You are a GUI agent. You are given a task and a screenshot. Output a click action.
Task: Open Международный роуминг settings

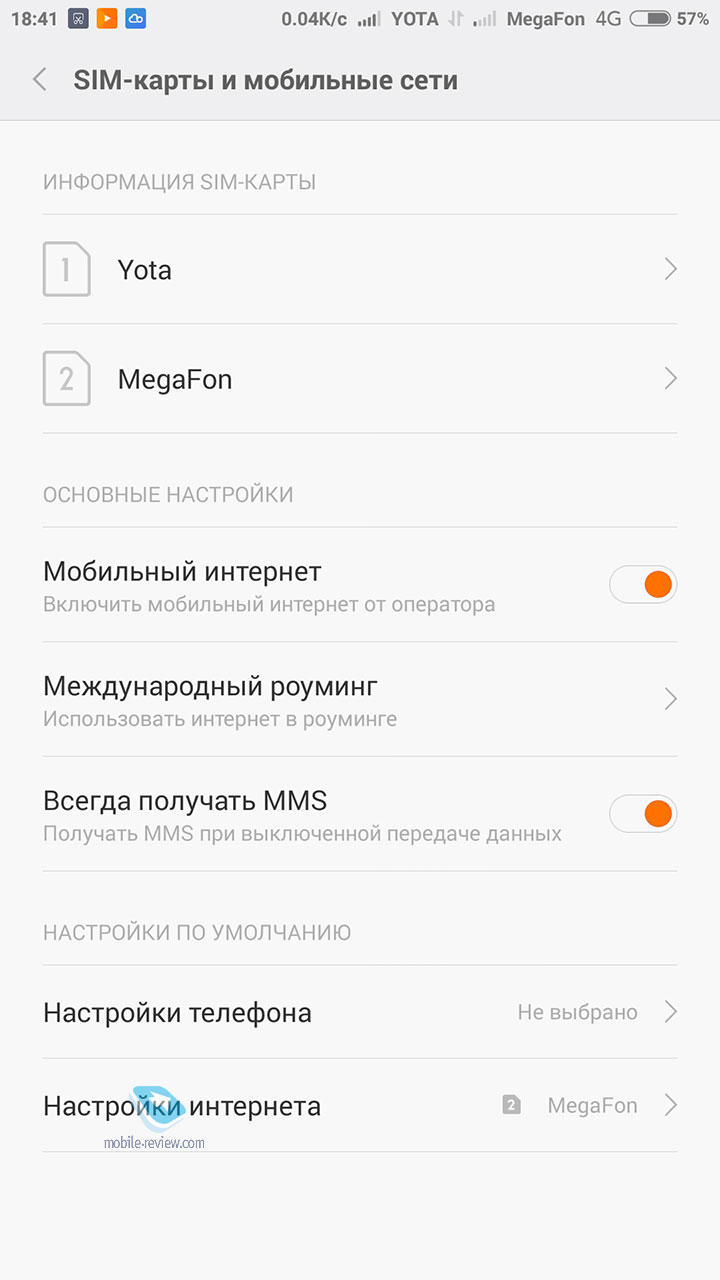(x=360, y=699)
